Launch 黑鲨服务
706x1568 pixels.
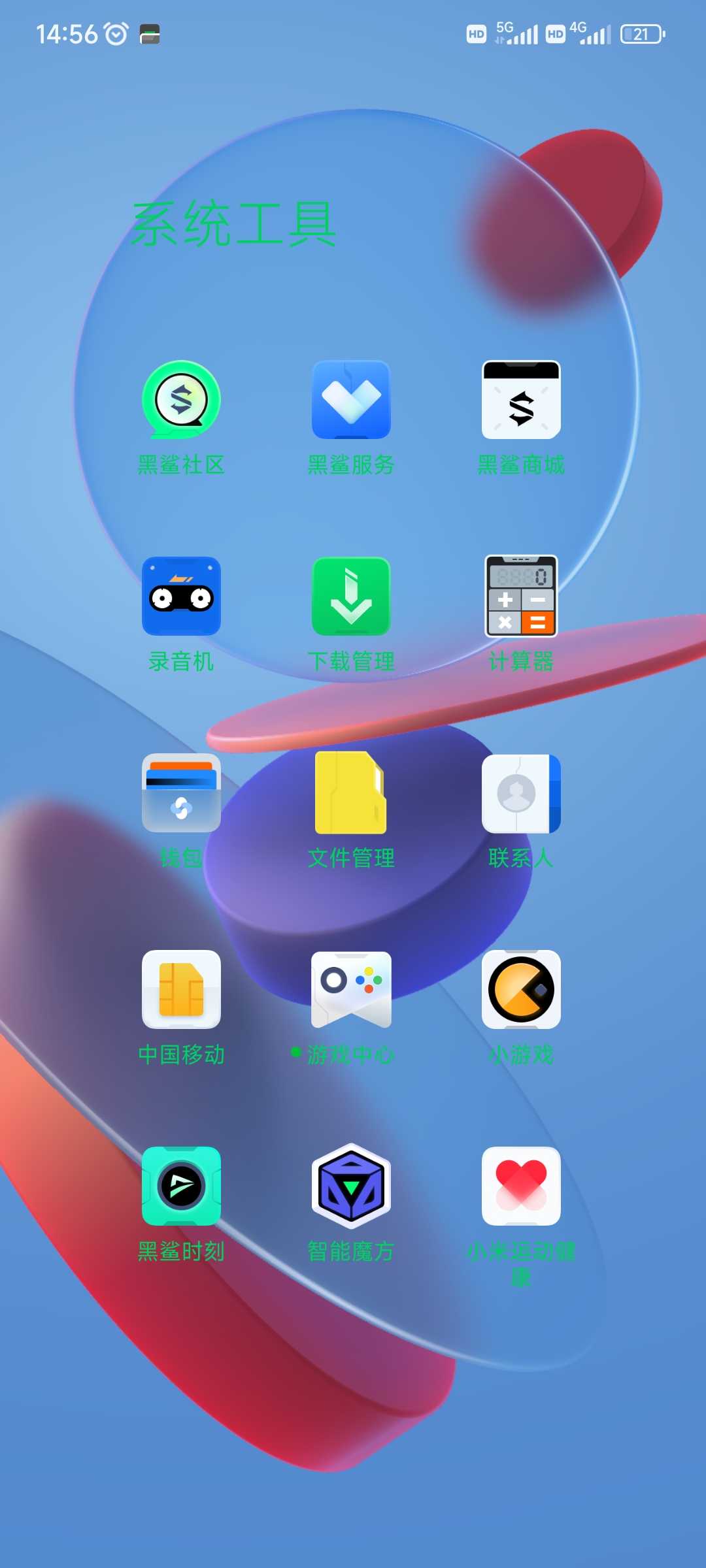(x=351, y=400)
